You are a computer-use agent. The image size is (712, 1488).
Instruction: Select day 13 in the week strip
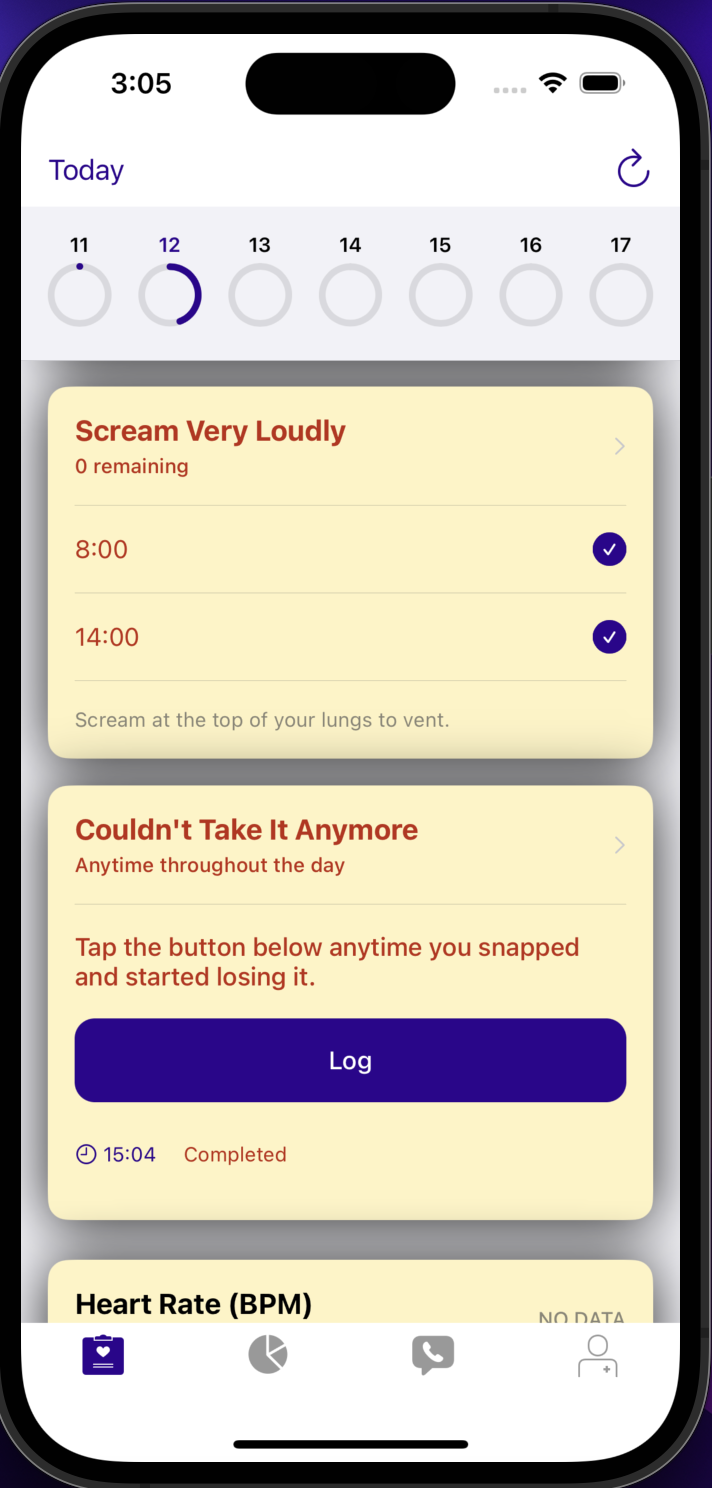pyautogui.click(x=260, y=281)
